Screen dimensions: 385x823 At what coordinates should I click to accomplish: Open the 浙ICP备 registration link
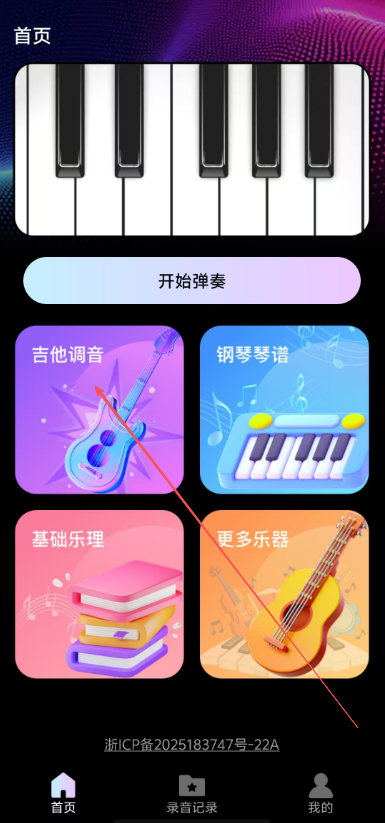[191, 745]
